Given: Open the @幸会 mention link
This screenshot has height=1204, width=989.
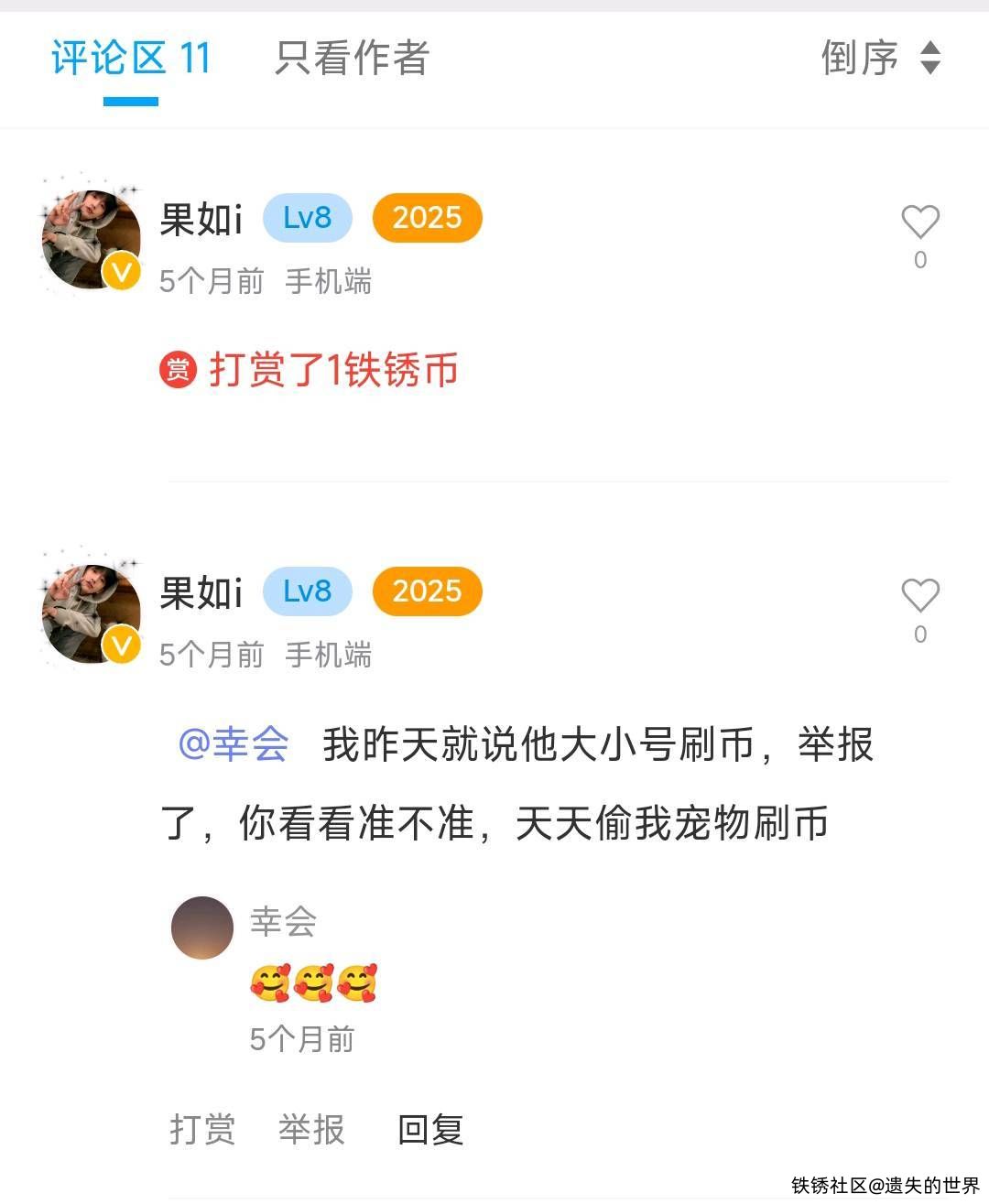Looking at the screenshot, I should (234, 743).
